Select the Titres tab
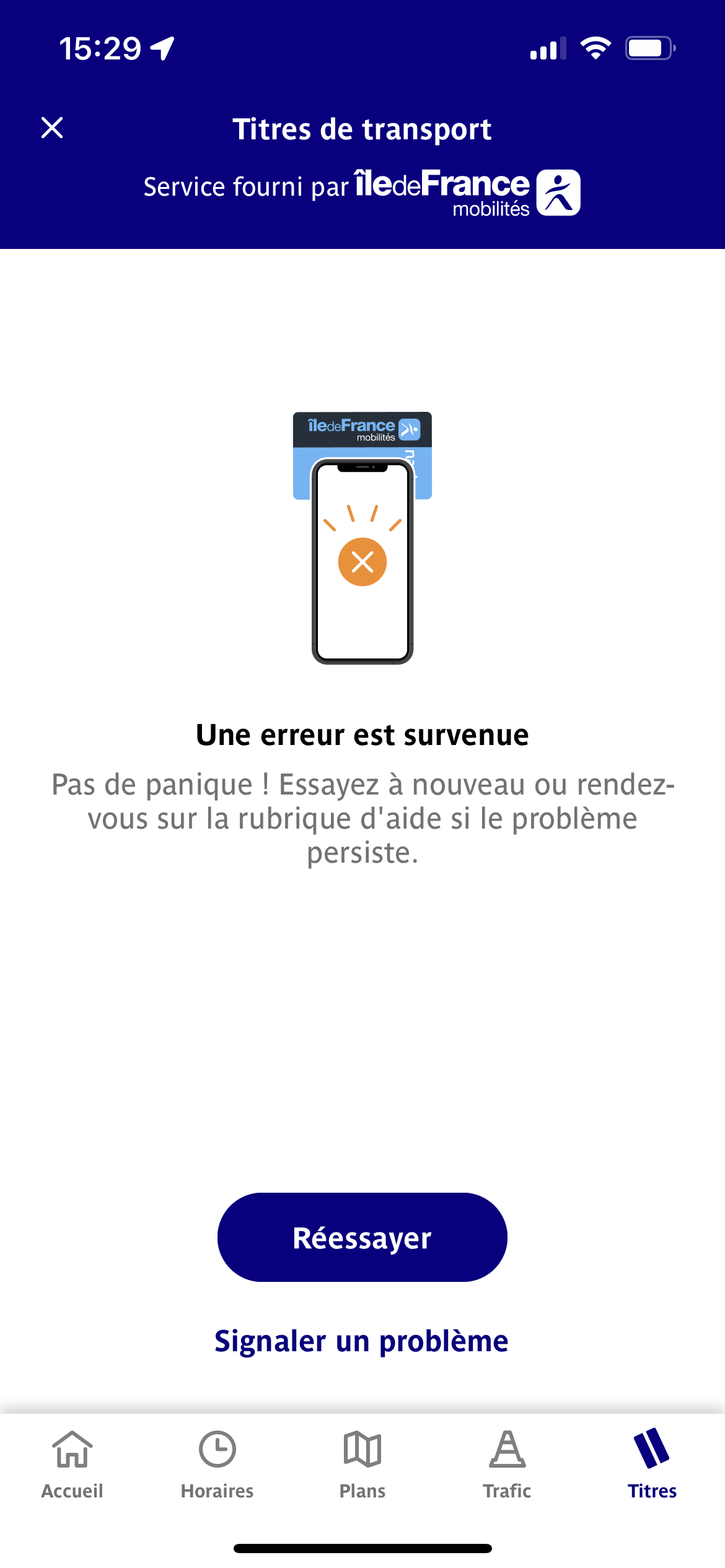The height and width of the screenshot is (1568, 725). pos(652,1465)
